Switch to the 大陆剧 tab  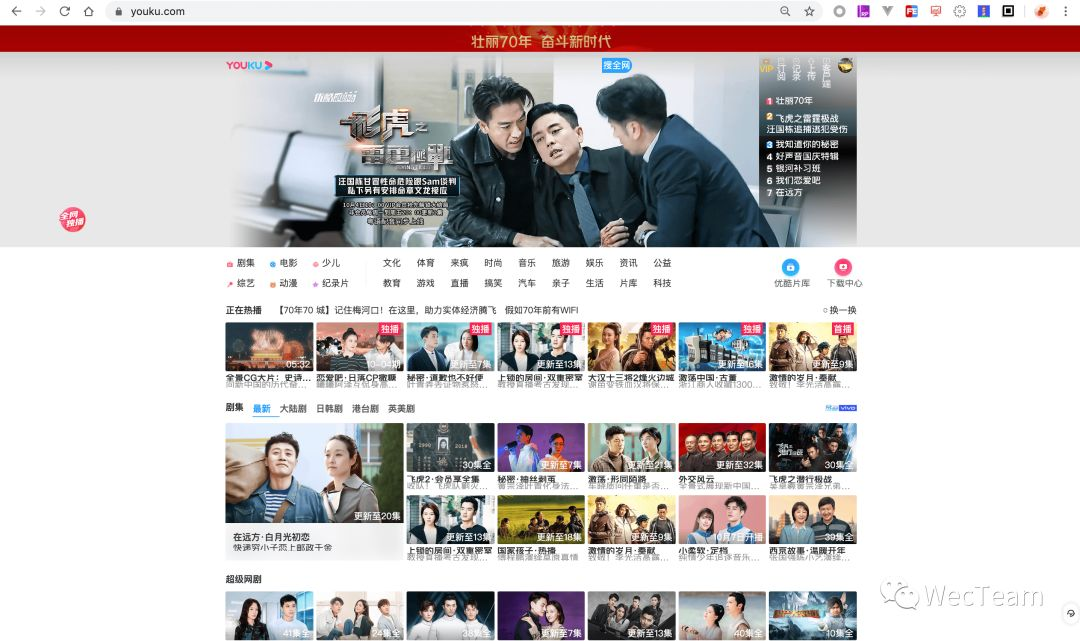[292, 409]
